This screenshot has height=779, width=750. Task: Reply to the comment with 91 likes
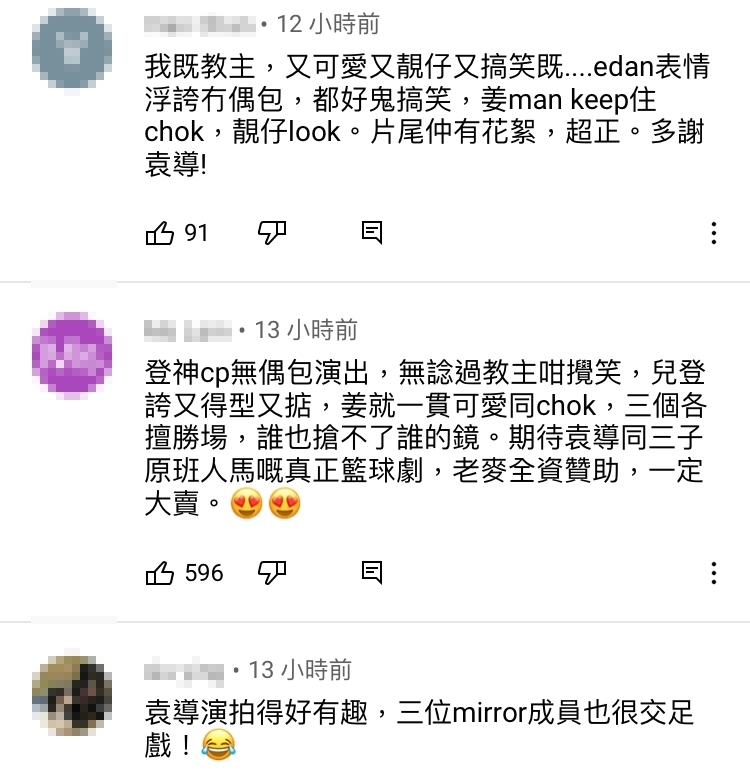(371, 233)
